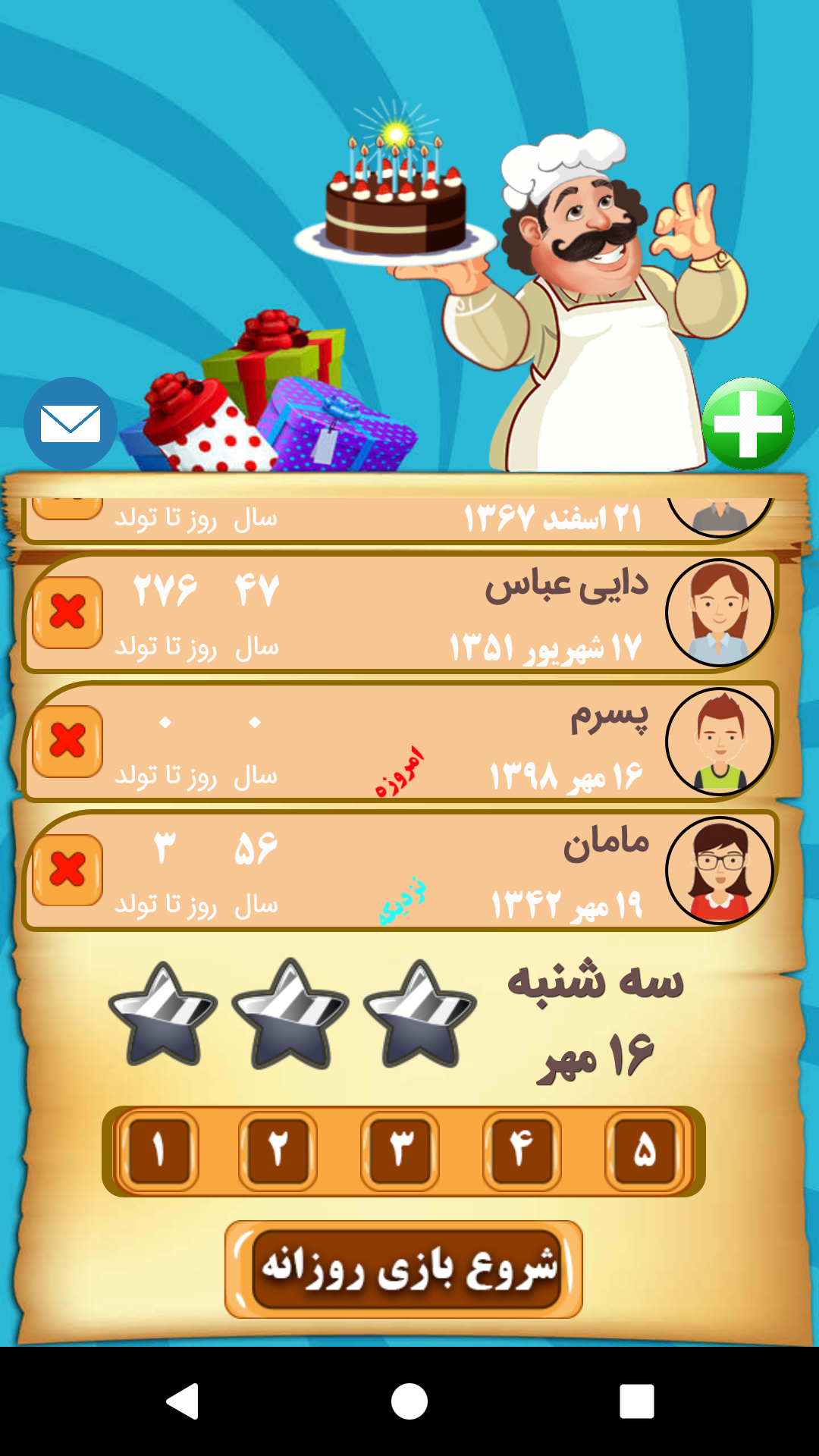Select level button ۳

pyautogui.click(x=400, y=1150)
